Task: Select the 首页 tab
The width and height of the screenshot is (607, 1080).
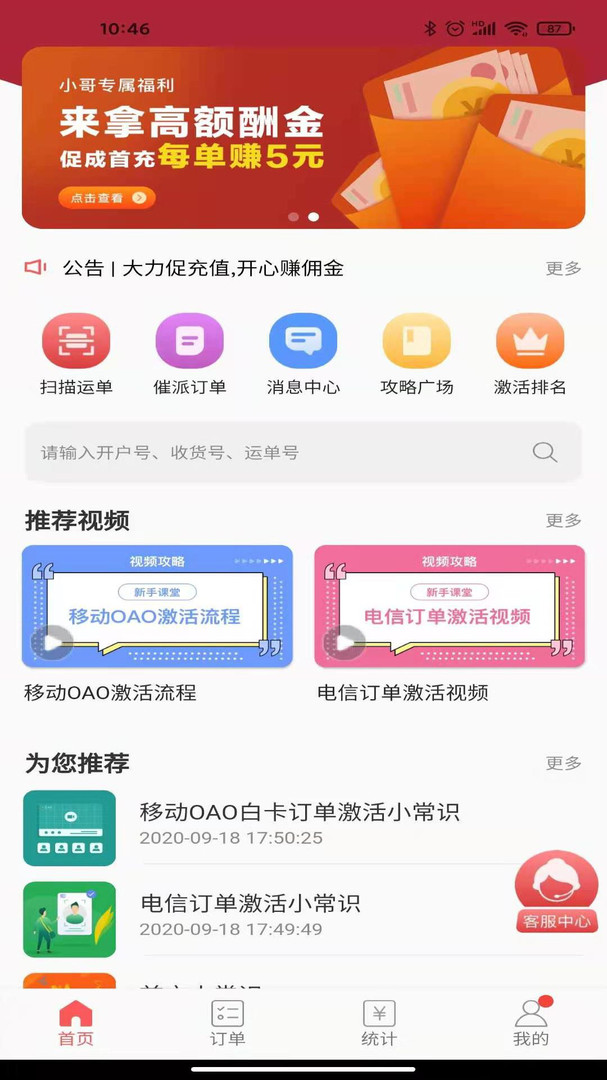Action: coord(76,1023)
